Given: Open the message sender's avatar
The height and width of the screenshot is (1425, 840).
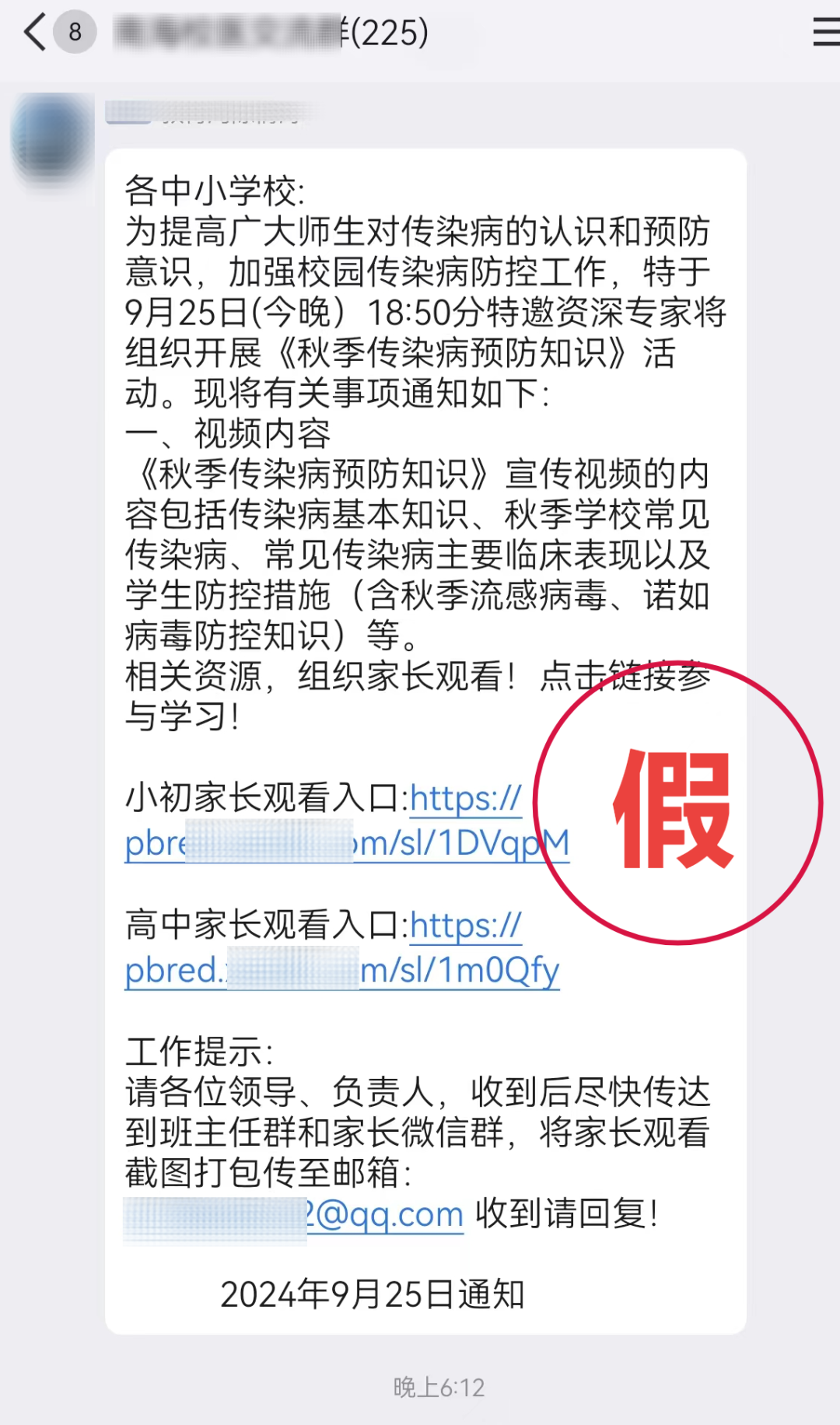Looking at the screenshot, I should pyautogui.click(x=53, y=138).
